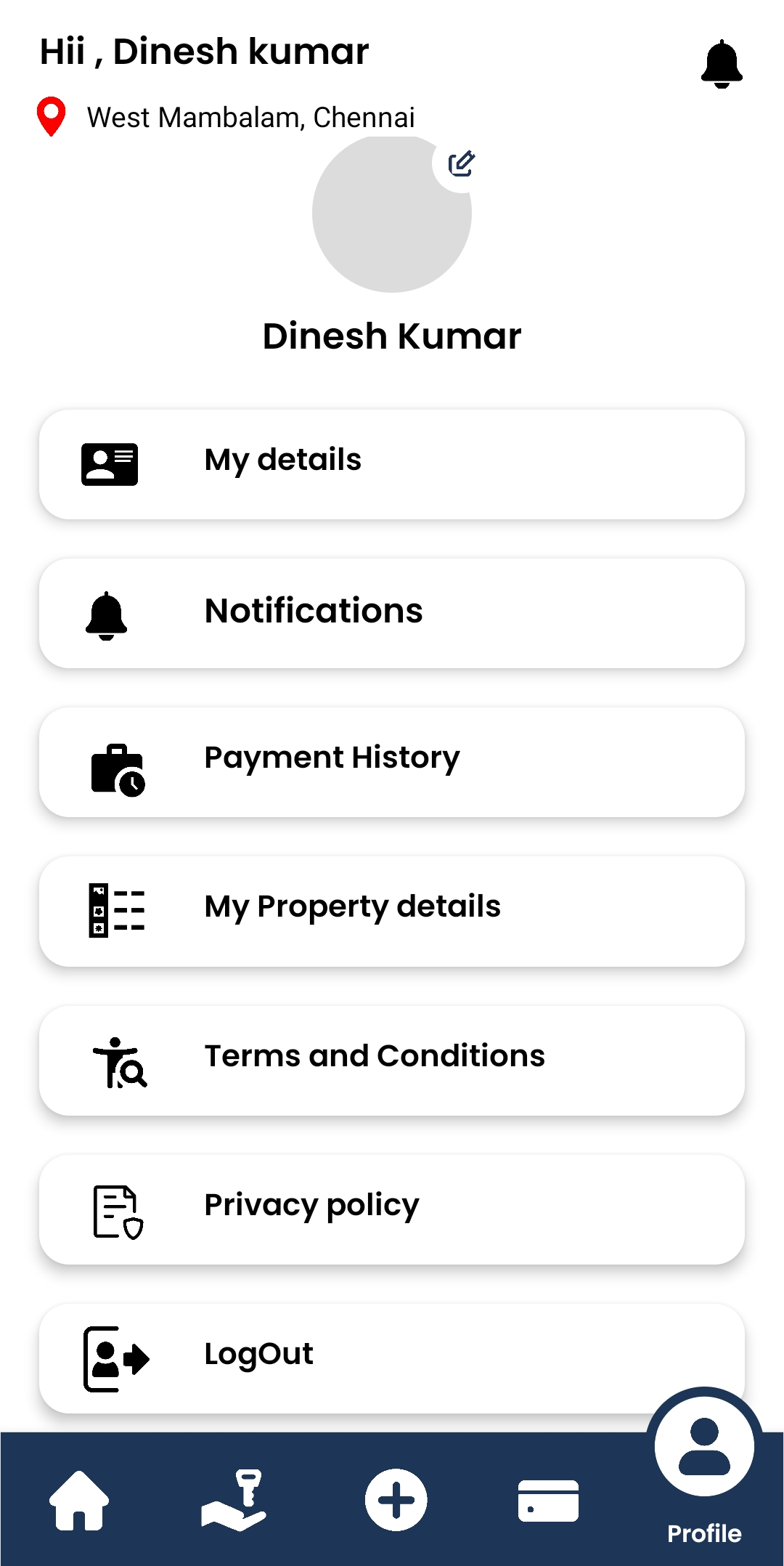Tap the red location pin icon
This screenshot has height=1566, width=784.
pyautogui.click(x=50, y=116)
